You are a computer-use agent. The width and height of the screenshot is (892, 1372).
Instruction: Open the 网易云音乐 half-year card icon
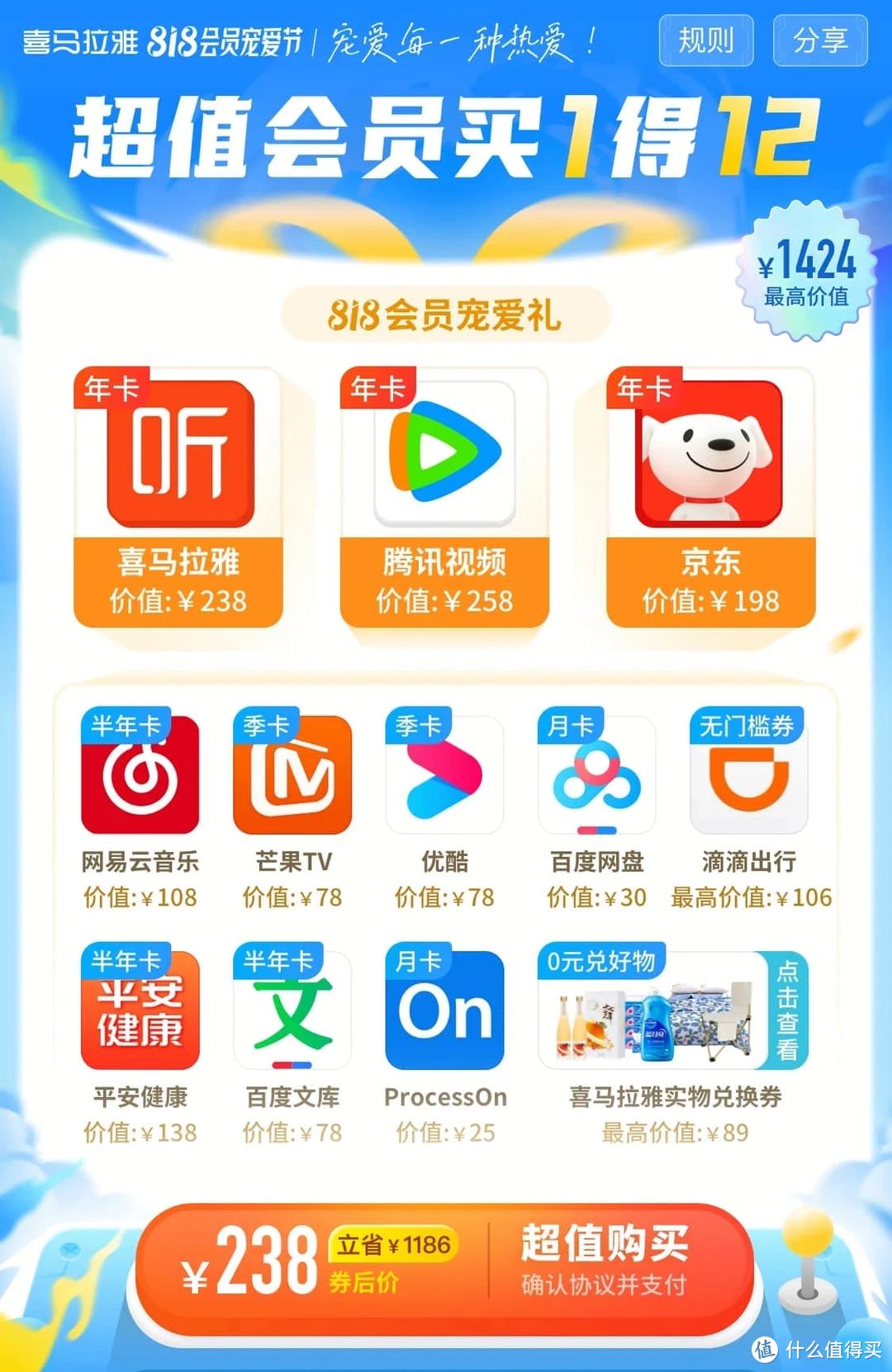(x=139, y=776)
